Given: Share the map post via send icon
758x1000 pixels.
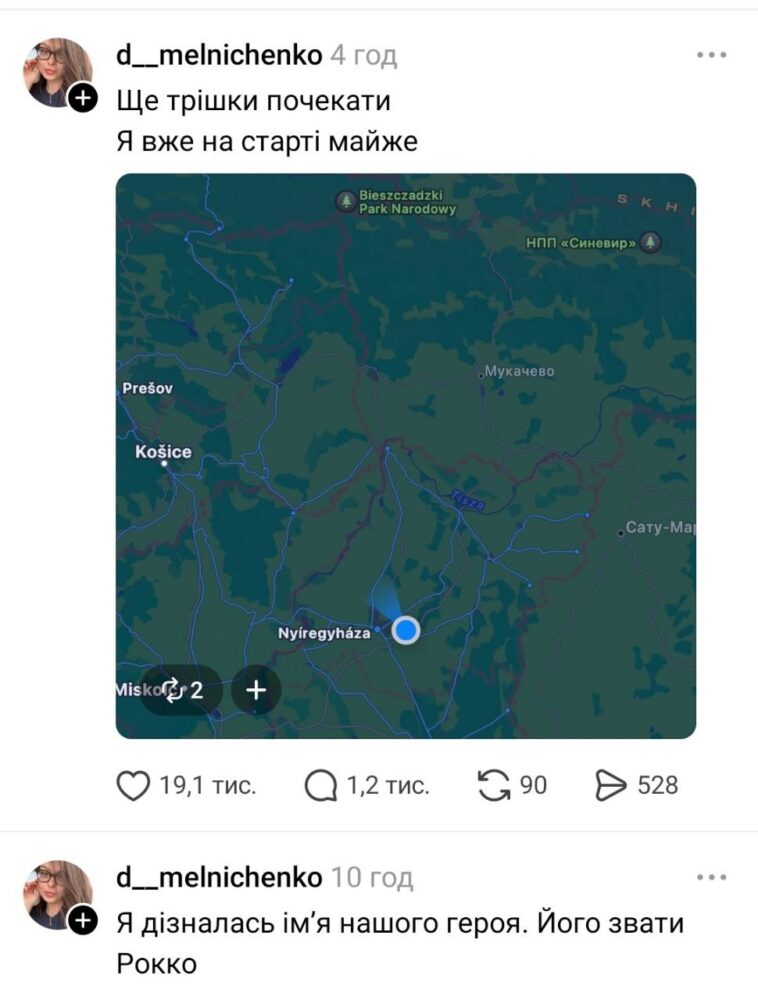Looking at the screenshot, I should coord(610,786).
